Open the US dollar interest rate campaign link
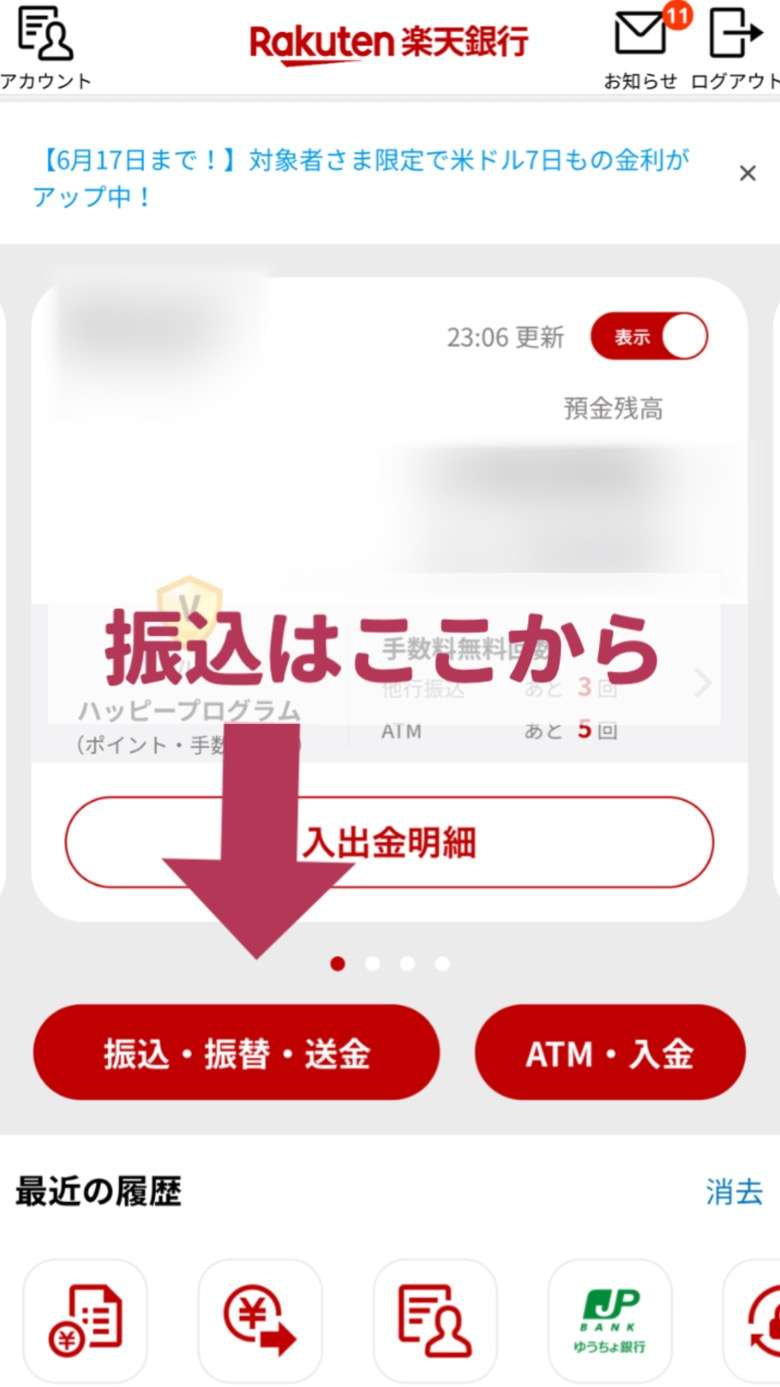Image resolution: width=780 pixels, height=1387 pixels. 361,177
